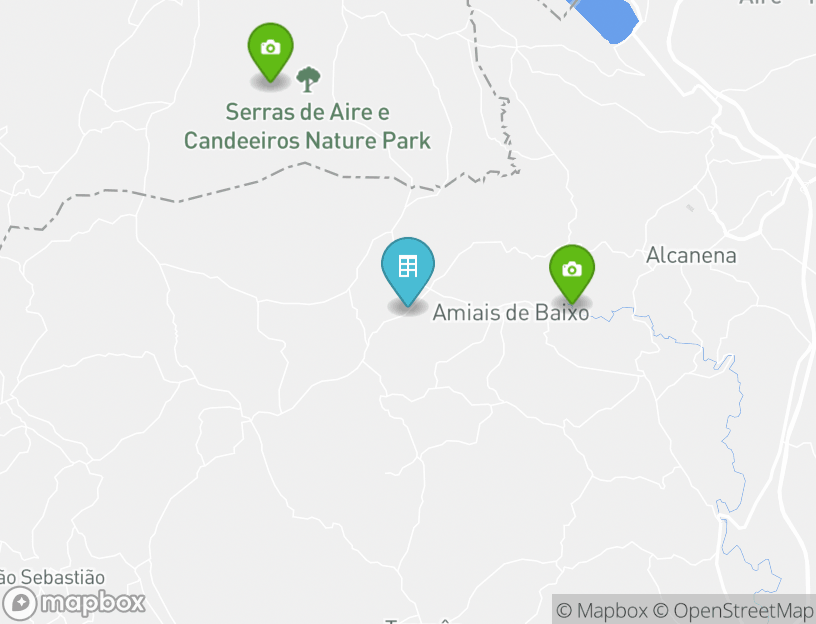Open the OpenStreetMap attribution link
816x624 pixels.
tap(733, 610)
